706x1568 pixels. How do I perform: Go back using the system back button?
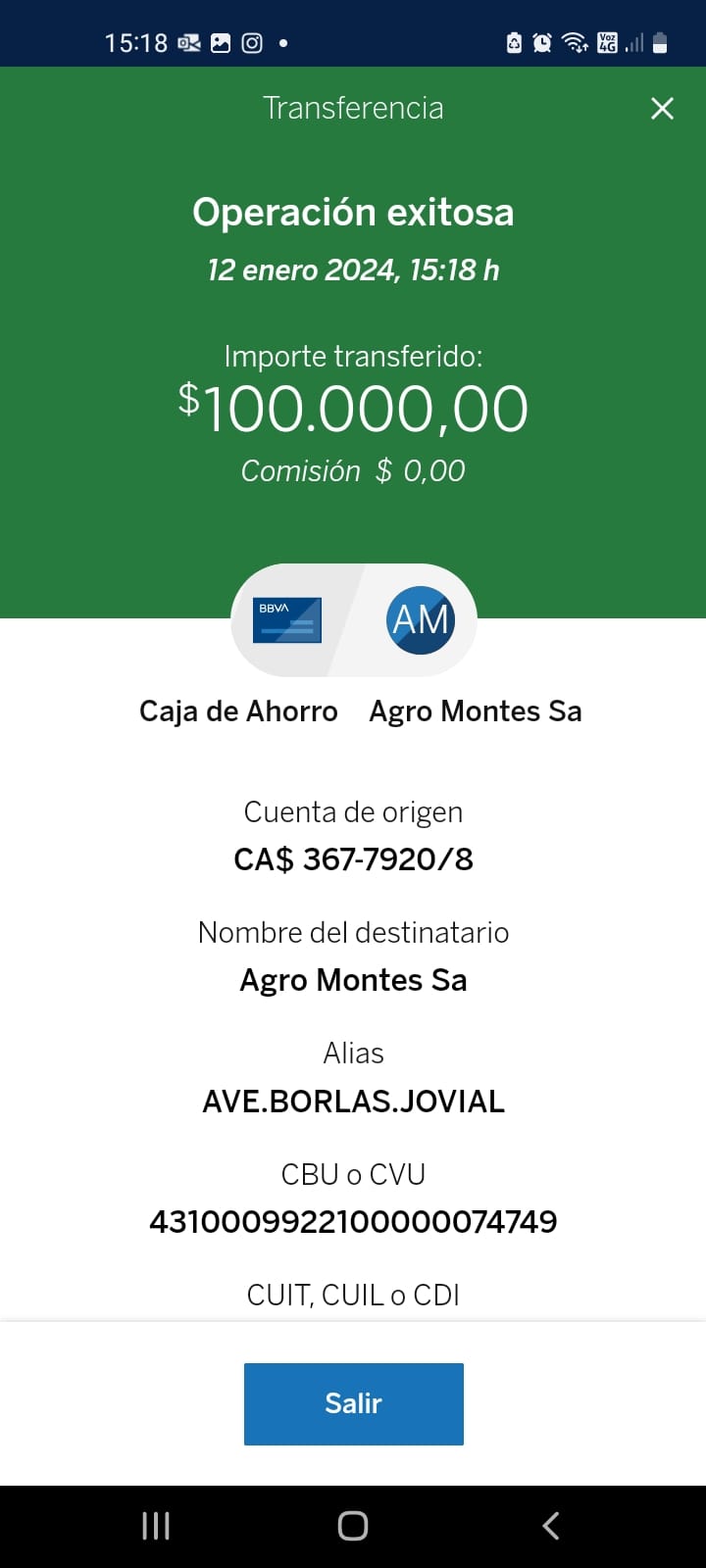(x=551, y=1525)
